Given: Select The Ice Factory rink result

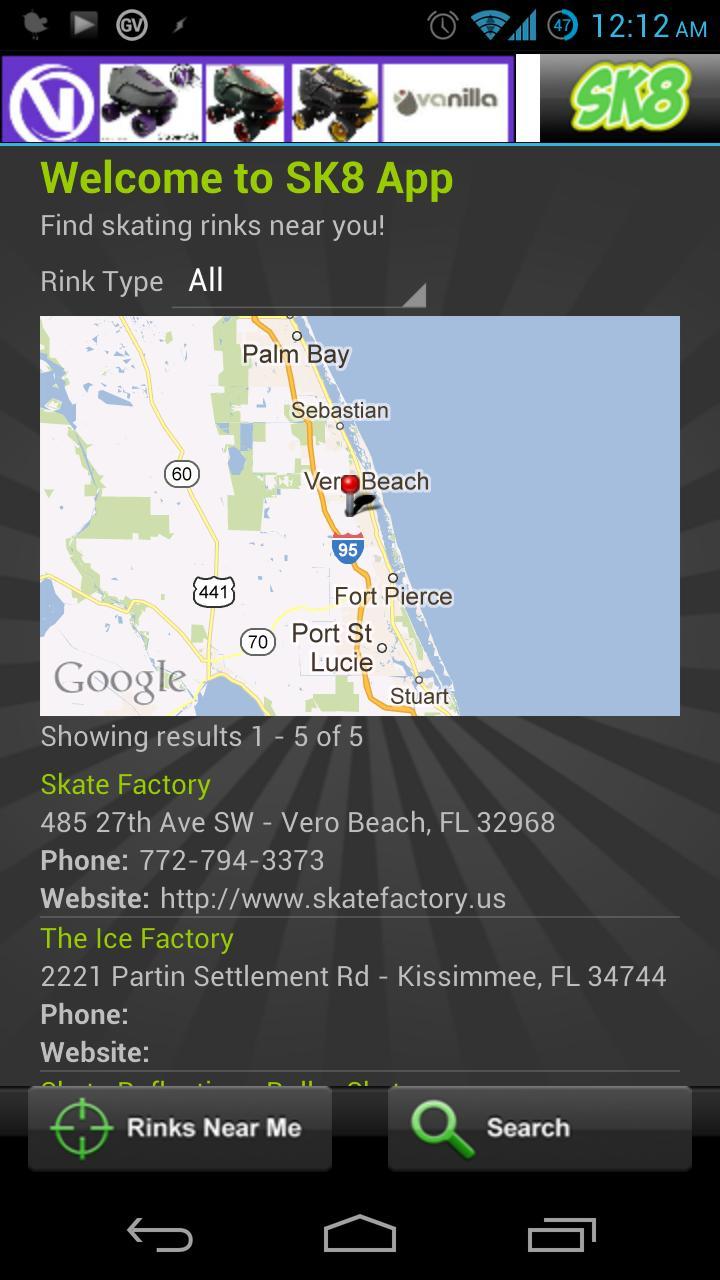Looking at the screenshot, I should [x=137, y=939].
